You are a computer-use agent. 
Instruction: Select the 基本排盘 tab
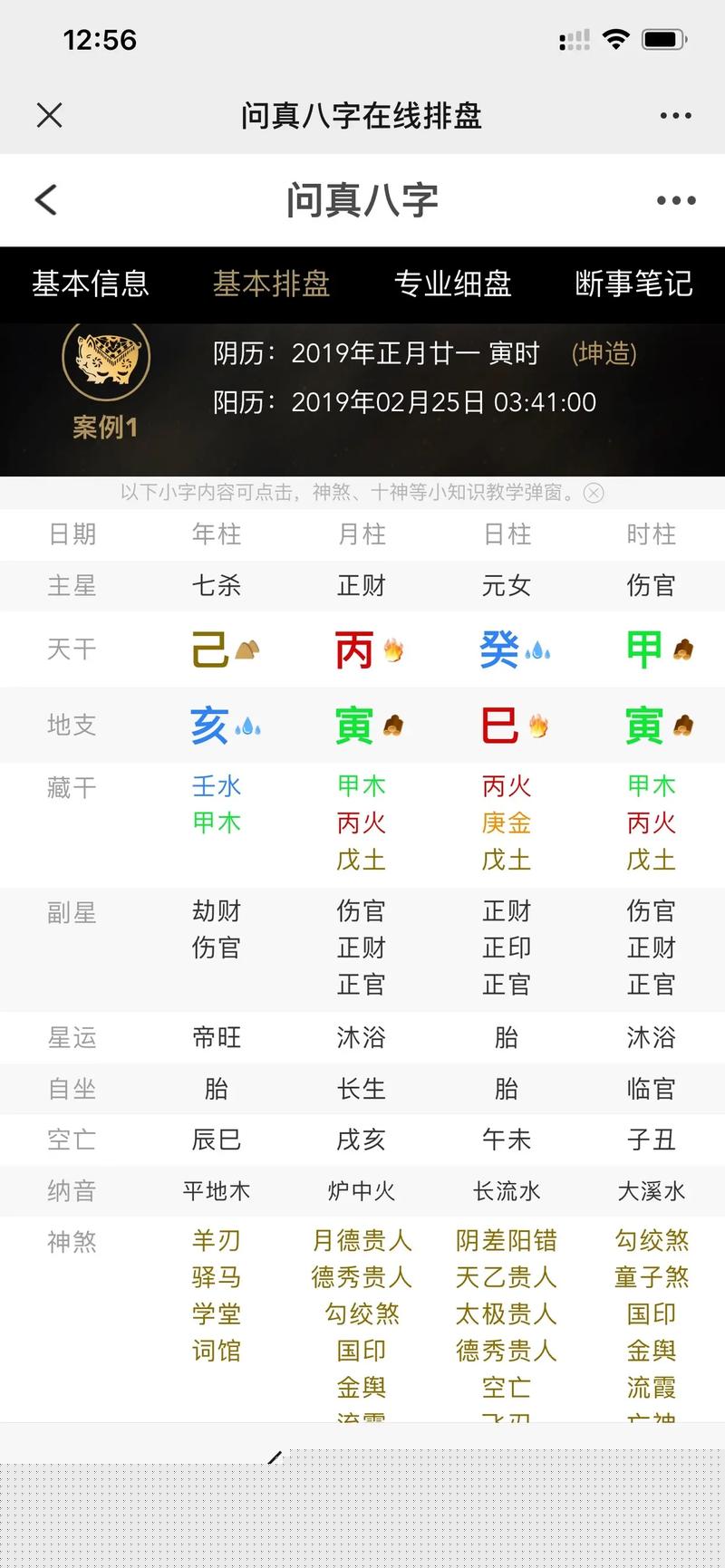pos(271,284)
